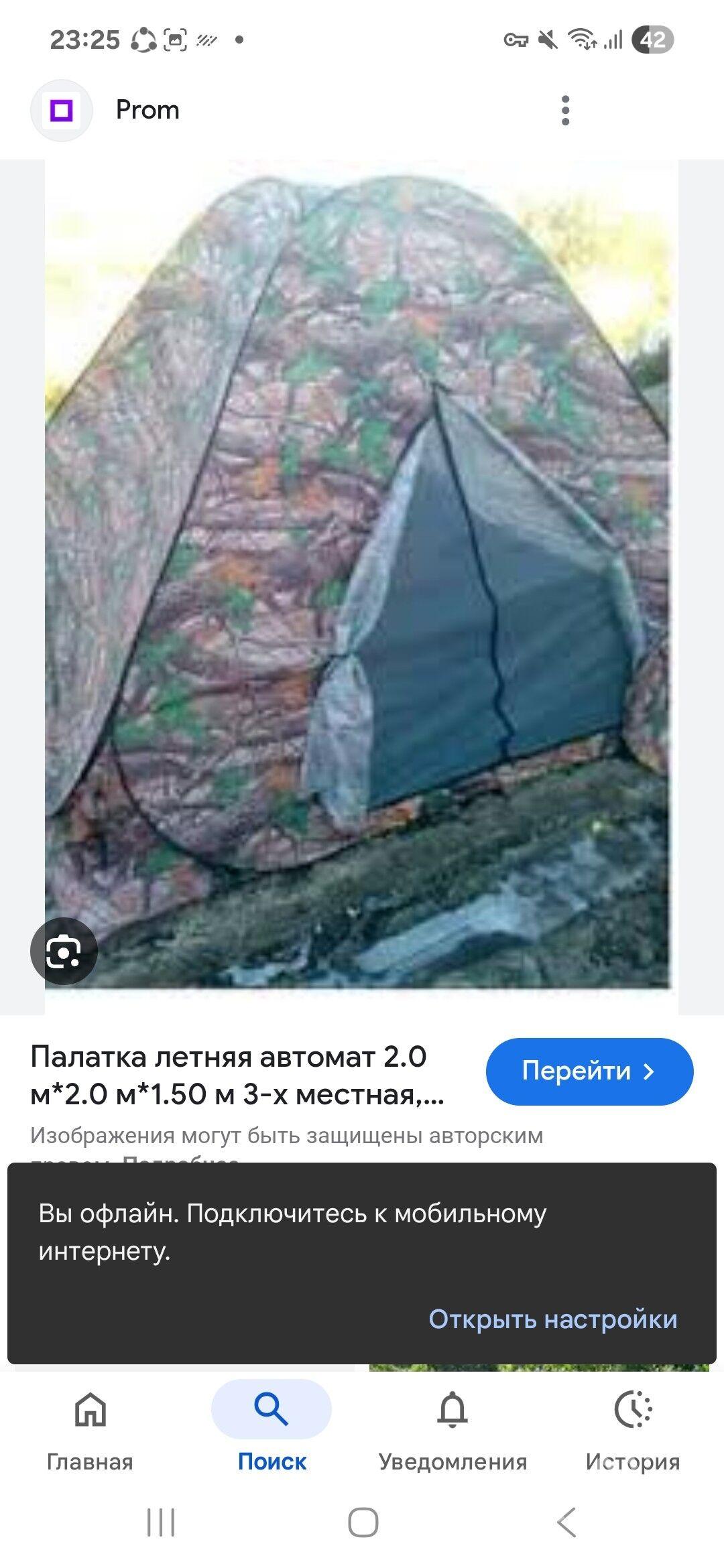Go back with the system back button
The height and width of the screenshot is (1568, 724).
tap(566, 1522)
